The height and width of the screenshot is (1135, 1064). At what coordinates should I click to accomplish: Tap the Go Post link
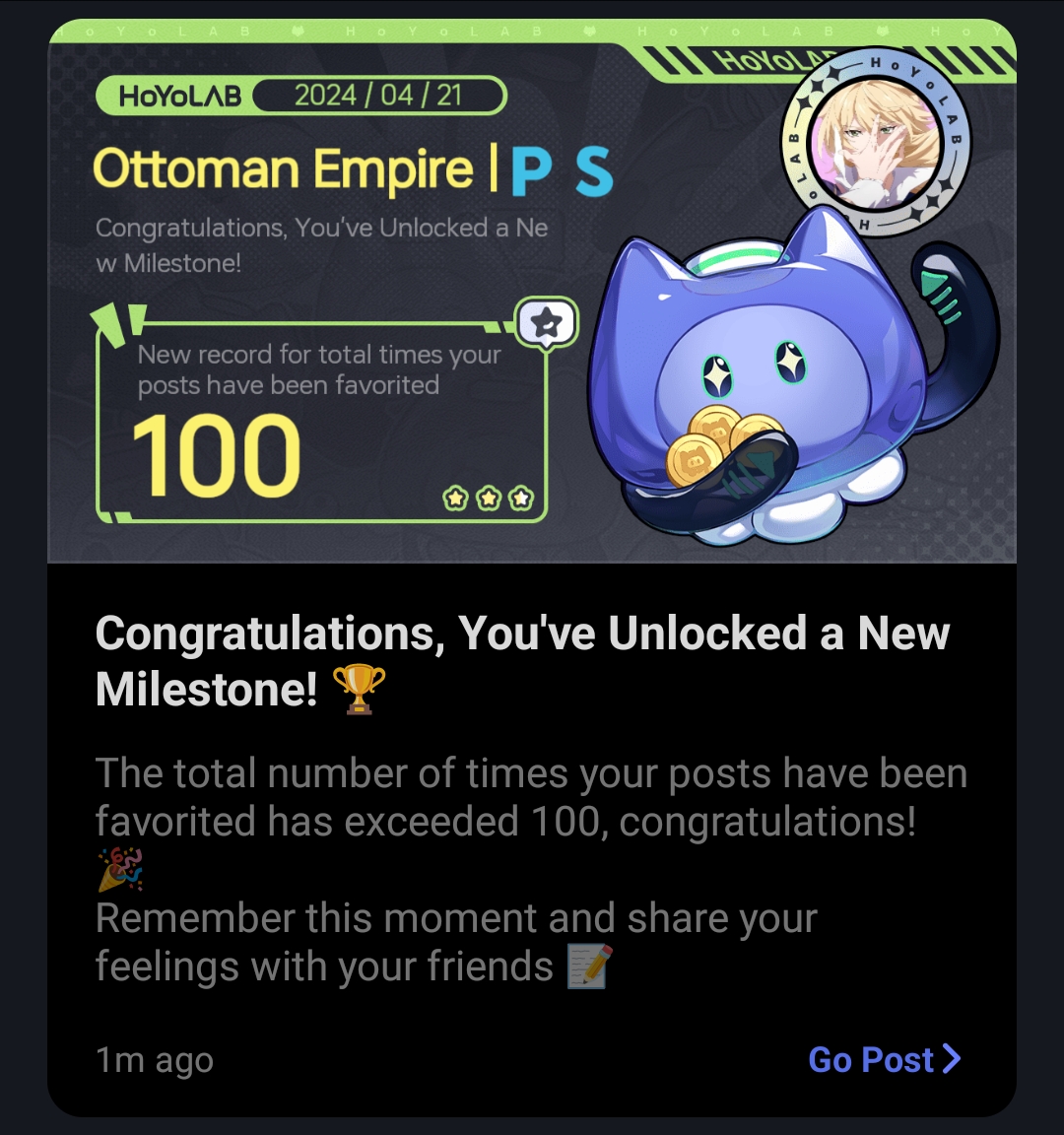click(883, 1060)
